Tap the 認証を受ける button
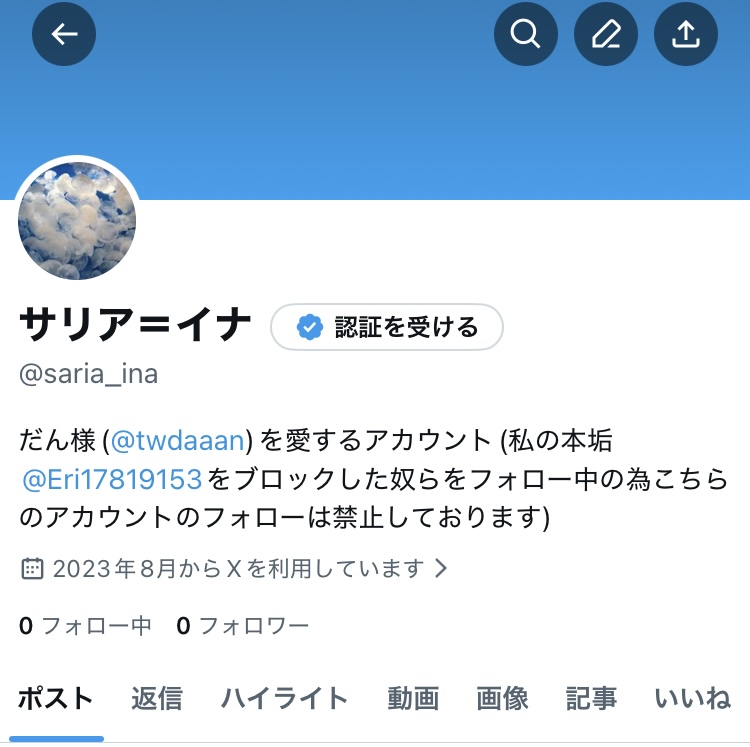 coord(387,327)
